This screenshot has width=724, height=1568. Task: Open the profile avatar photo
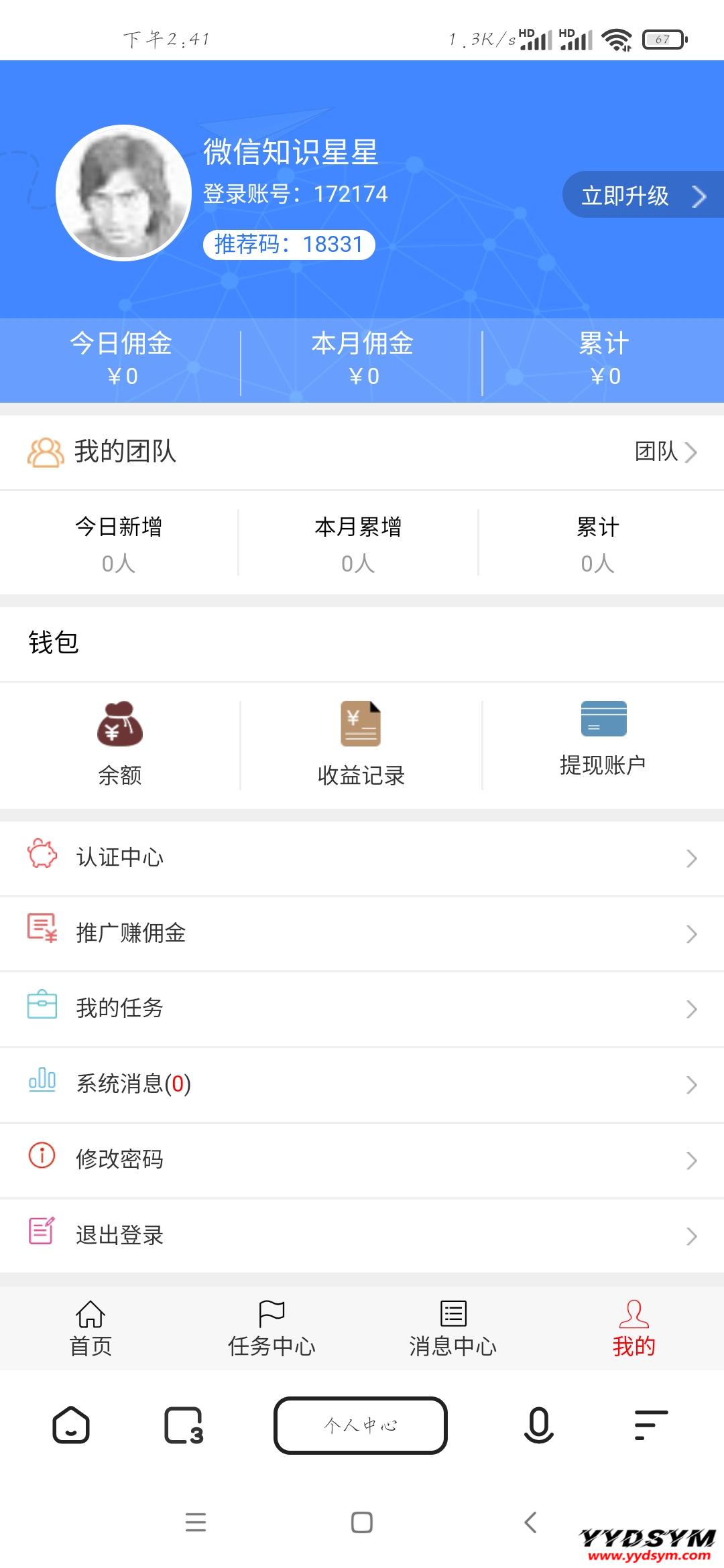click(123, 193)
